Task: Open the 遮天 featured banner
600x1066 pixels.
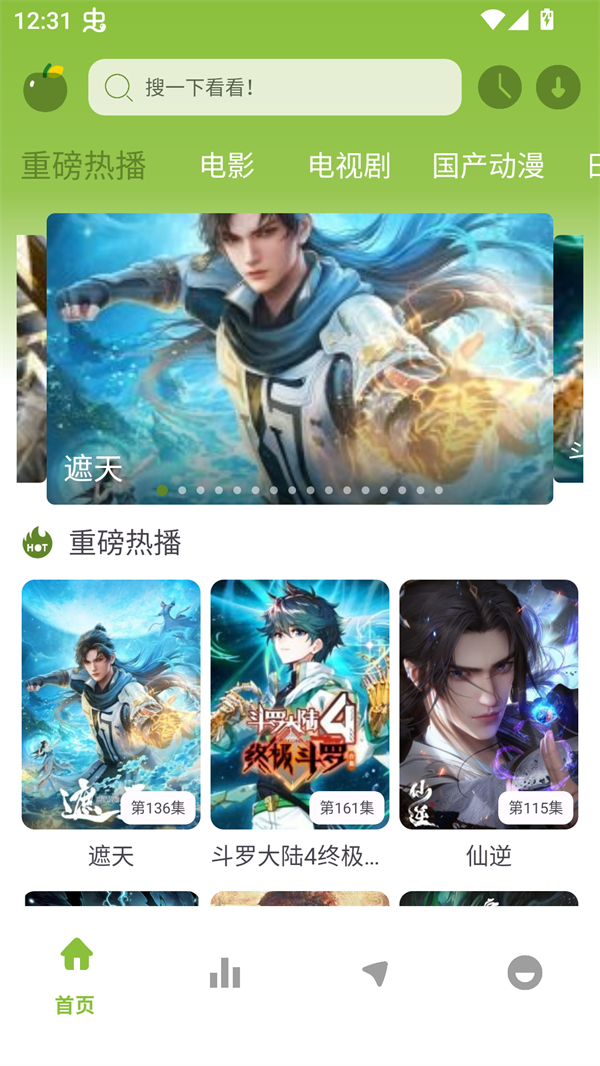Action: point(300,358)
